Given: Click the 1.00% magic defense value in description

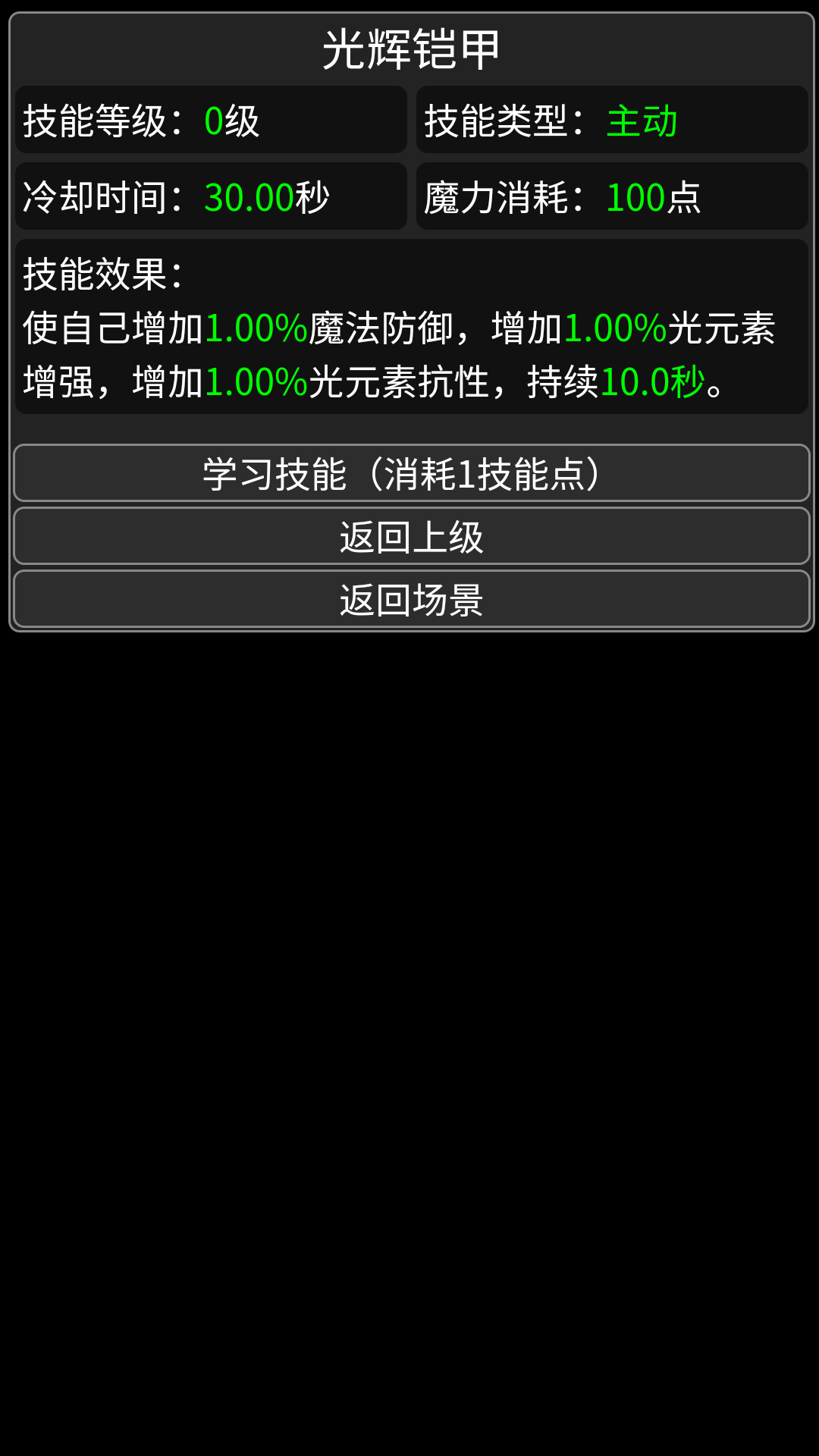Looking at the screenshot, I should (254, 328).
